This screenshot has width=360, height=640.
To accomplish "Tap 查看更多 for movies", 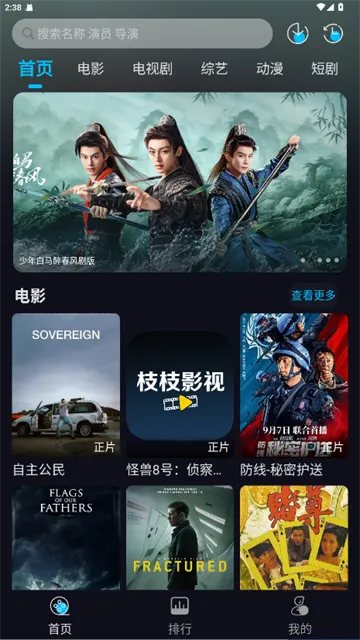I will coord(313,295).
